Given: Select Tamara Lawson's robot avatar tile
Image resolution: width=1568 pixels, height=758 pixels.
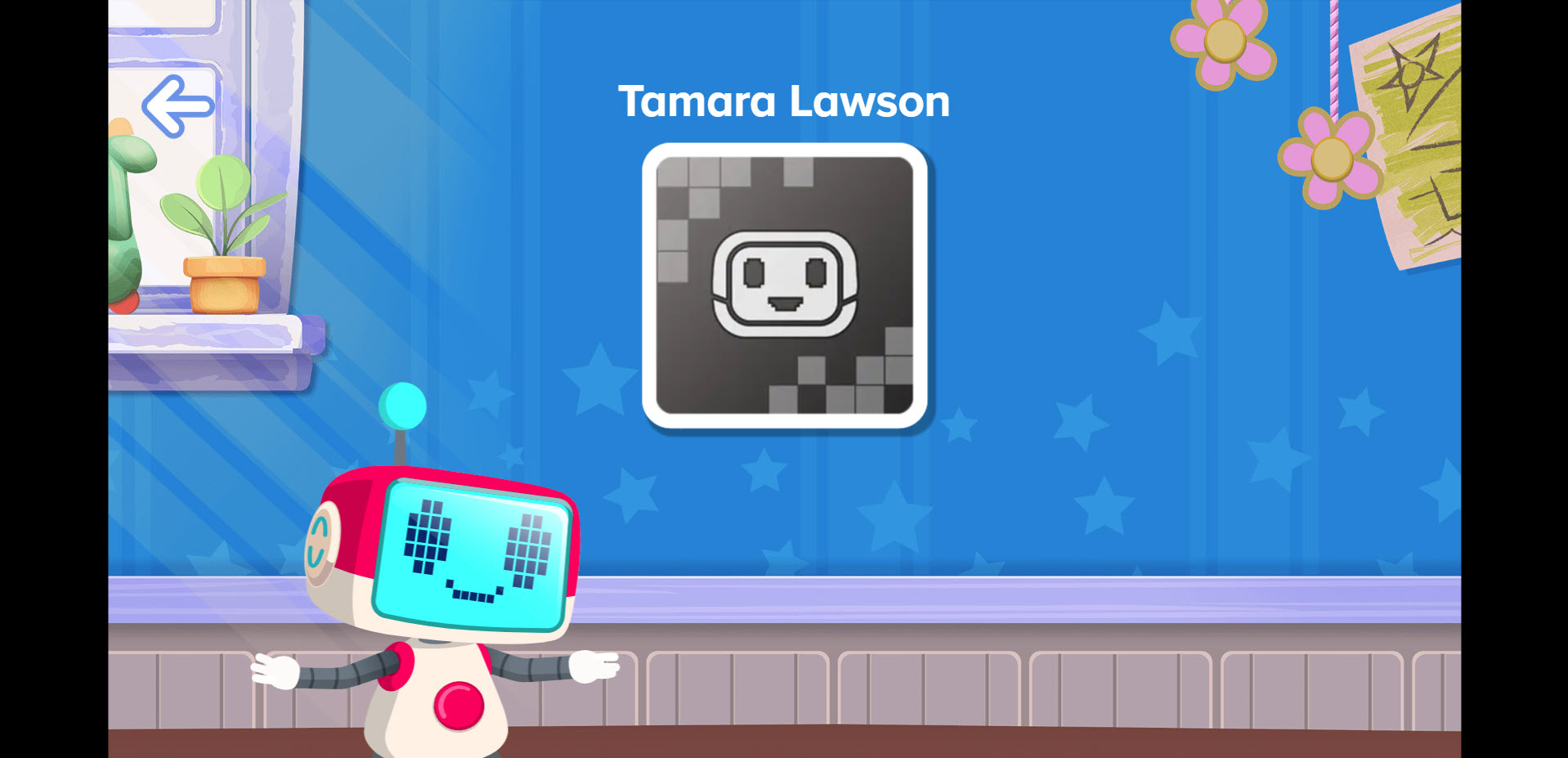Looking at the screenshot, I should pyautogui.click(x=784, y=285).
